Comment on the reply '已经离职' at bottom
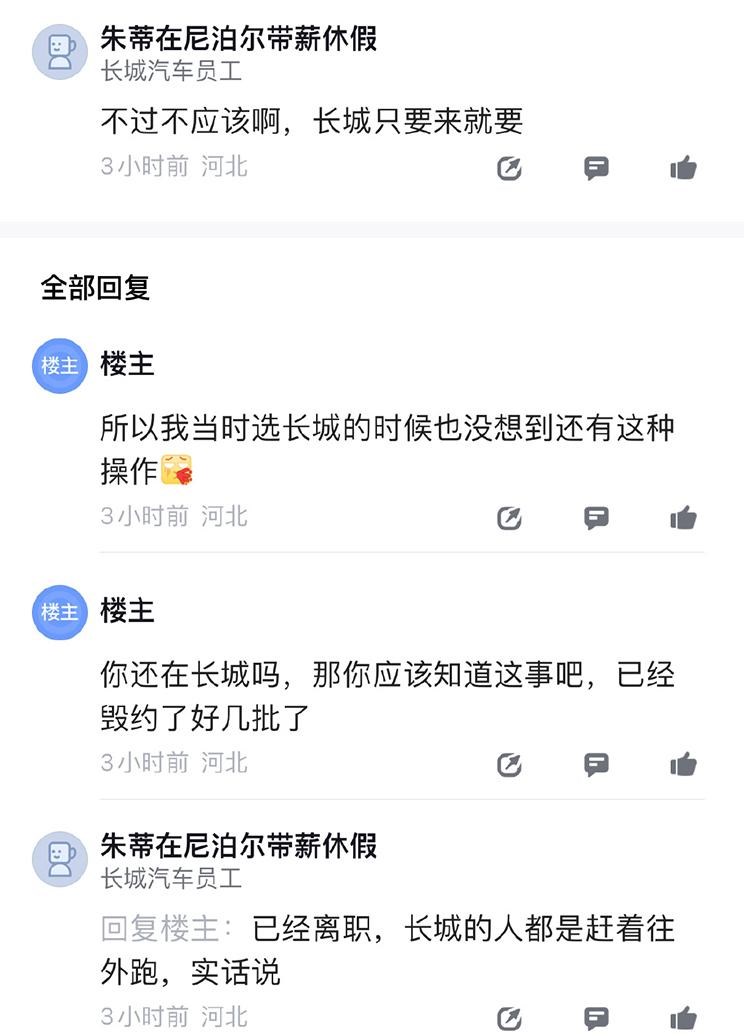 point(596,1018)
